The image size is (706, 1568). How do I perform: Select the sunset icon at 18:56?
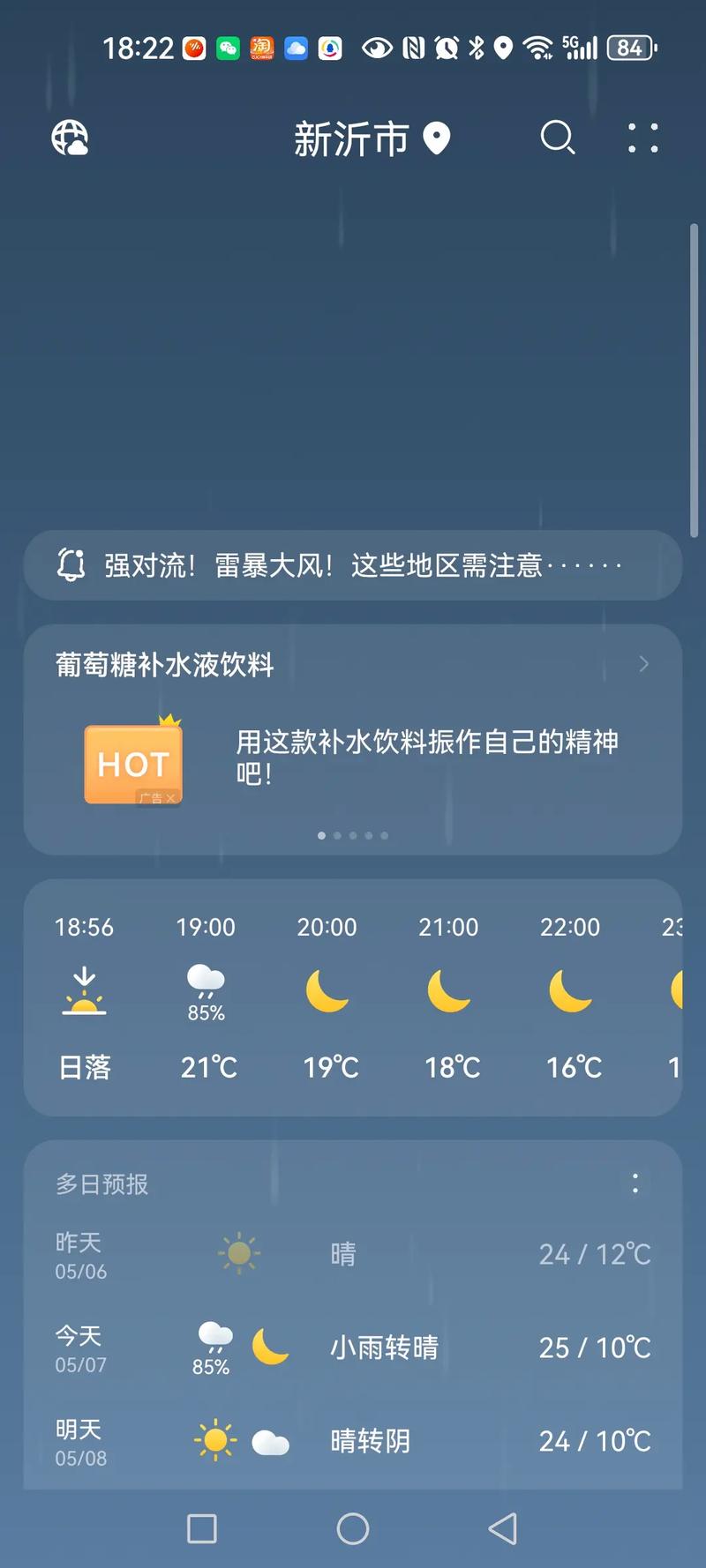point(86,989)
